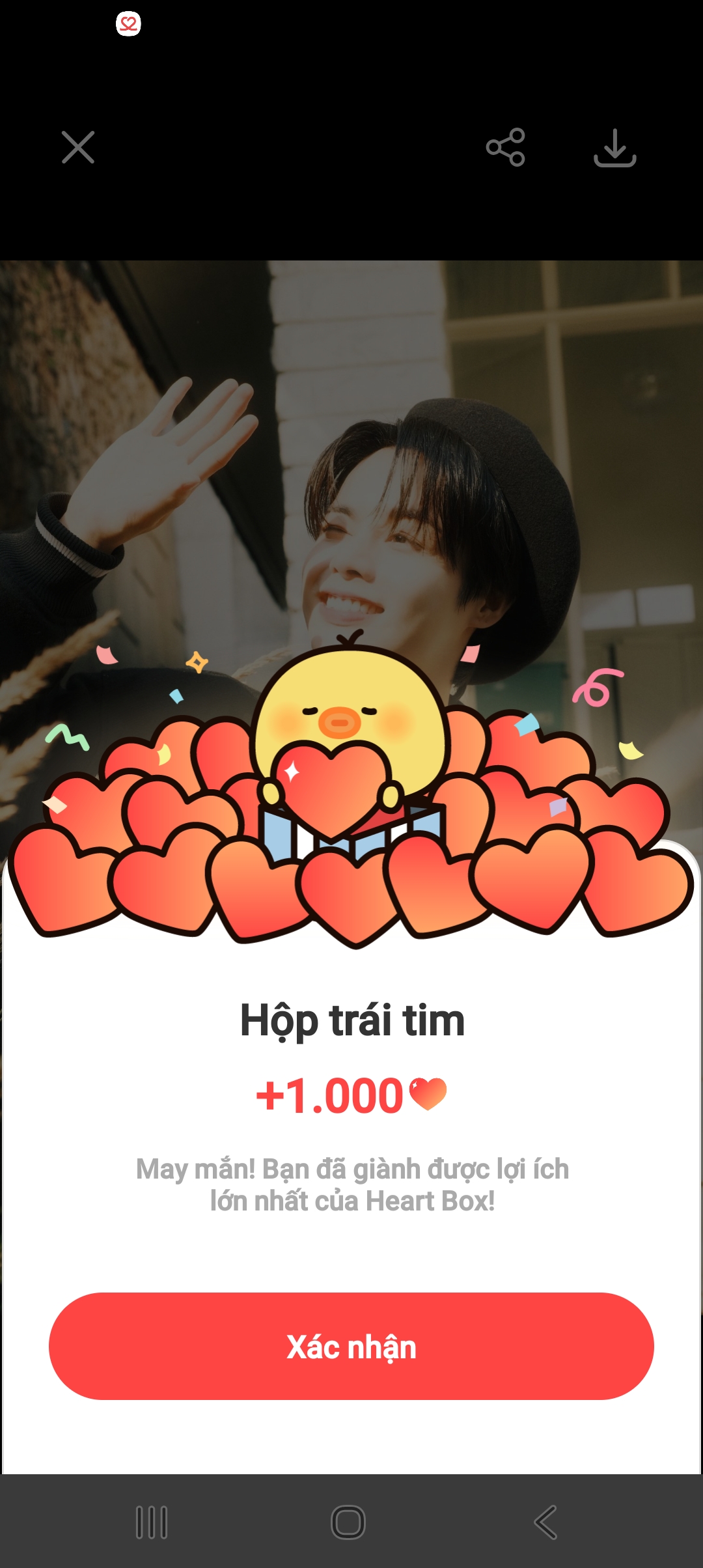Open recent apps from the navigation bar
The width and height of the screenshot is (703, 1568).
[x=152, y=1522]
